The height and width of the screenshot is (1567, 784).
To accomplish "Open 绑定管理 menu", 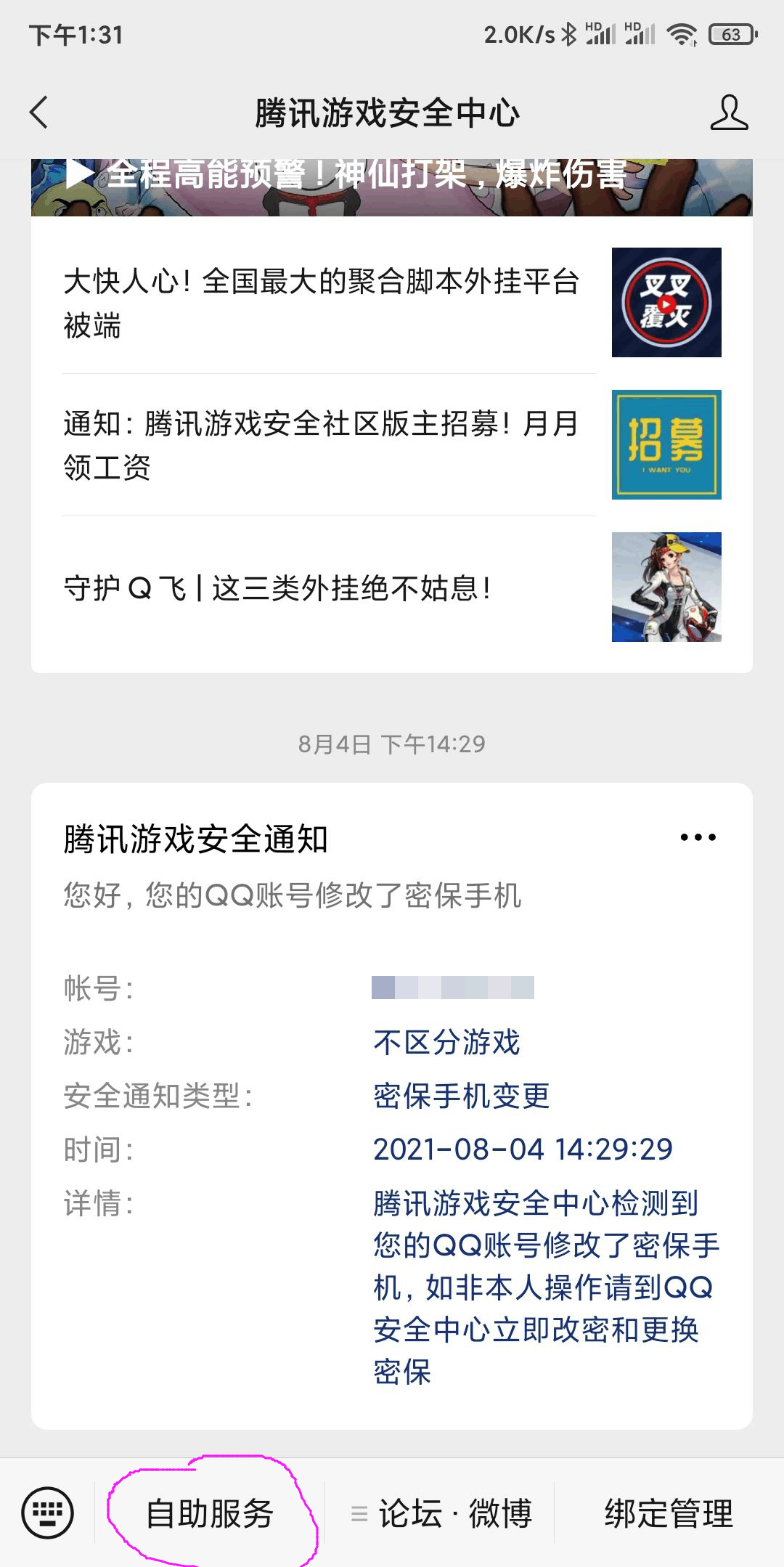I will pos(669,1513).
